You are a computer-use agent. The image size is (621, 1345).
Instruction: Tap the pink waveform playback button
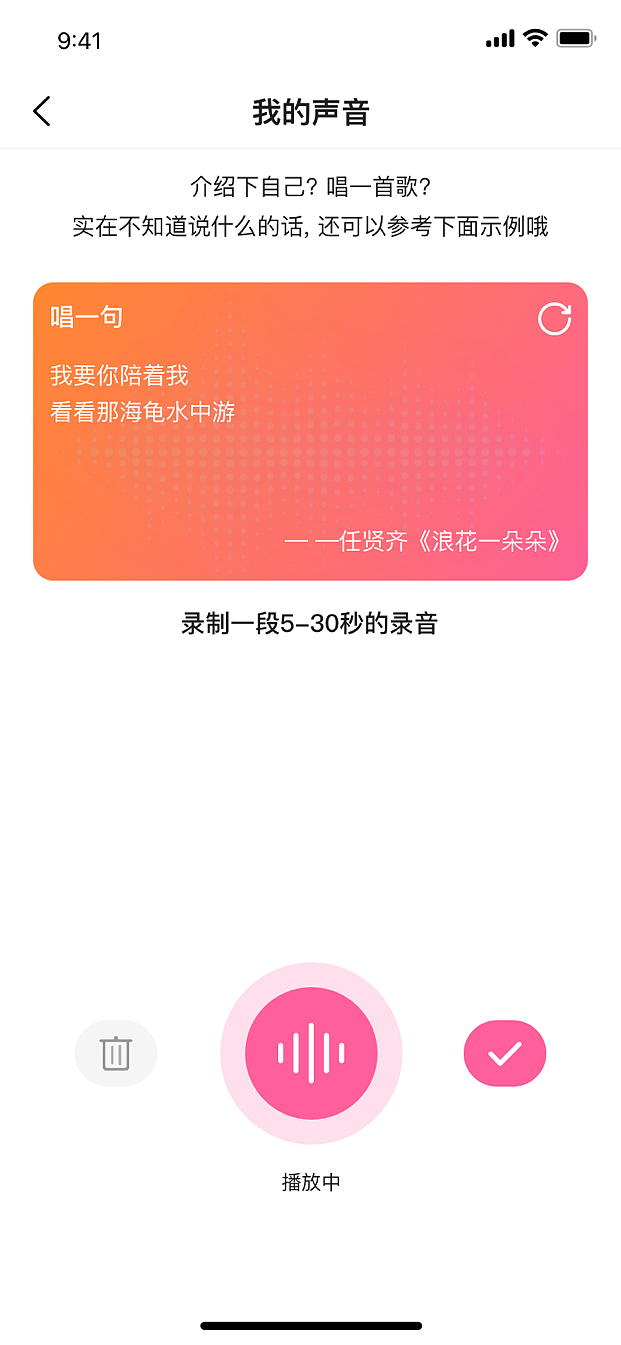click(311, 1053)
